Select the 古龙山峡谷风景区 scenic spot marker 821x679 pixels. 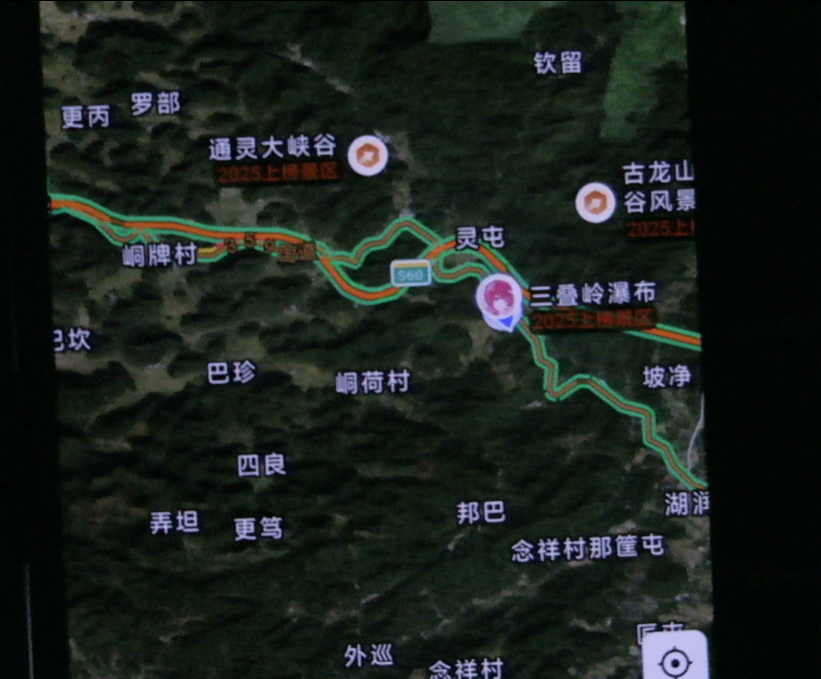pos(596,203)
